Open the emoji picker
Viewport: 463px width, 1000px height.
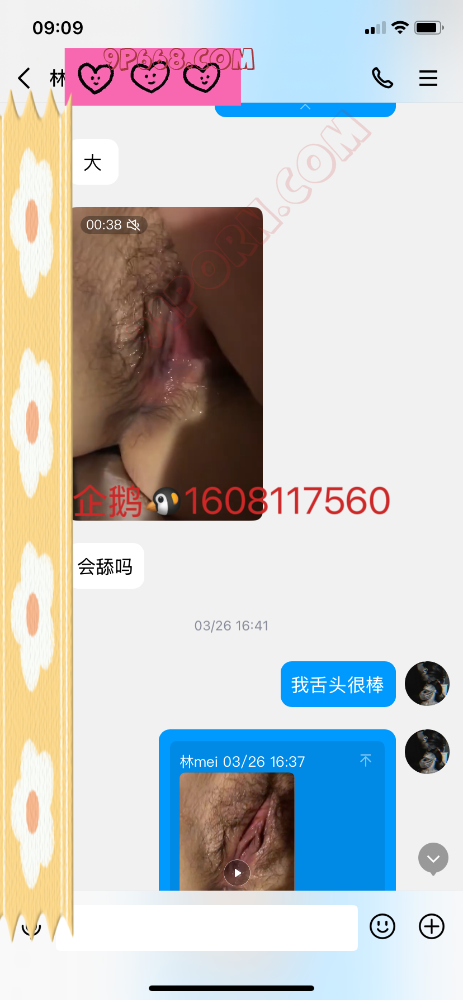(x=383, y=926)
